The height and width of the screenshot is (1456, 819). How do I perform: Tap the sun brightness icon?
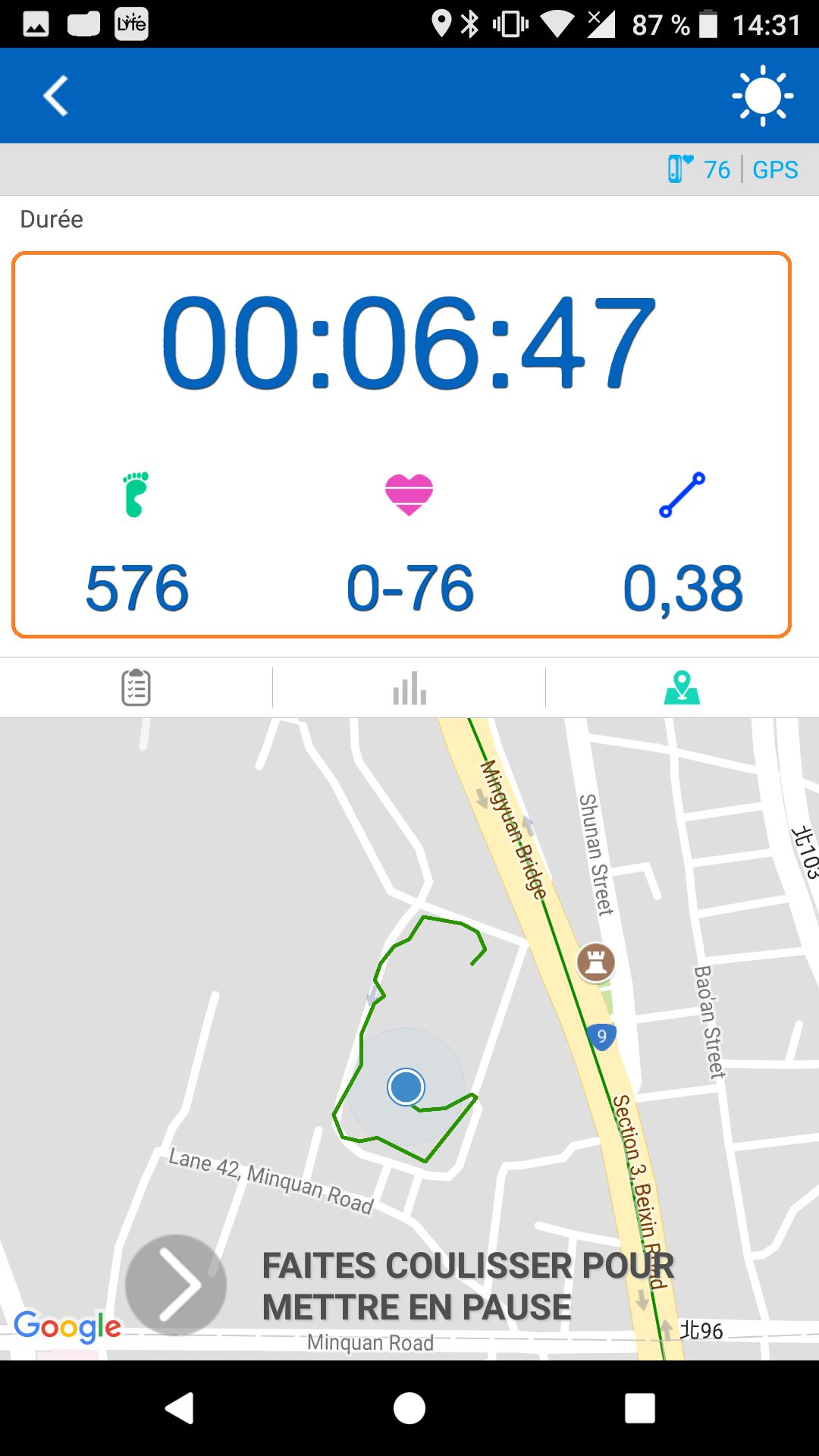(763, 96)
